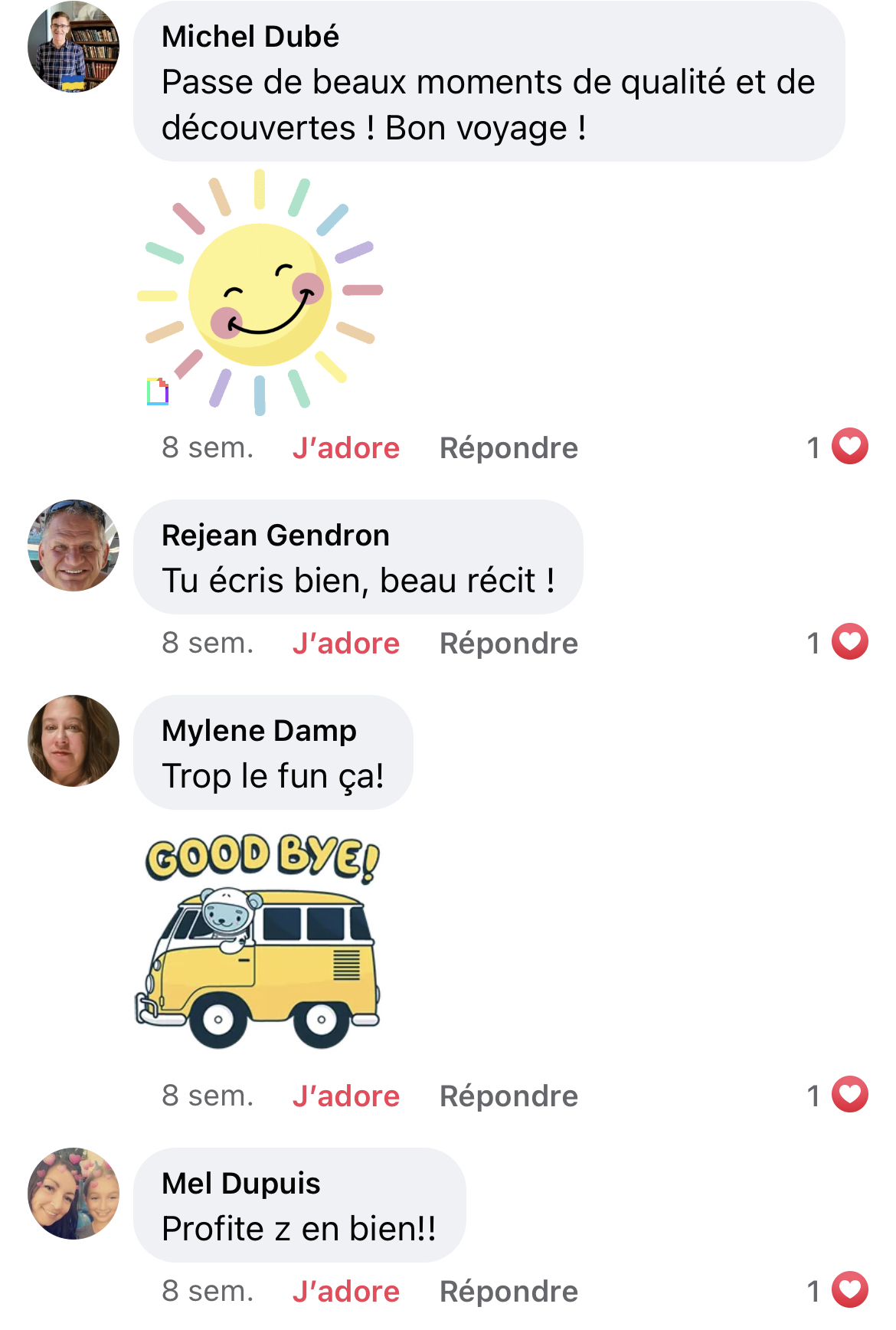
Task: Open Michel Dubé's profile picture
Action: click(x=74, y=47)
